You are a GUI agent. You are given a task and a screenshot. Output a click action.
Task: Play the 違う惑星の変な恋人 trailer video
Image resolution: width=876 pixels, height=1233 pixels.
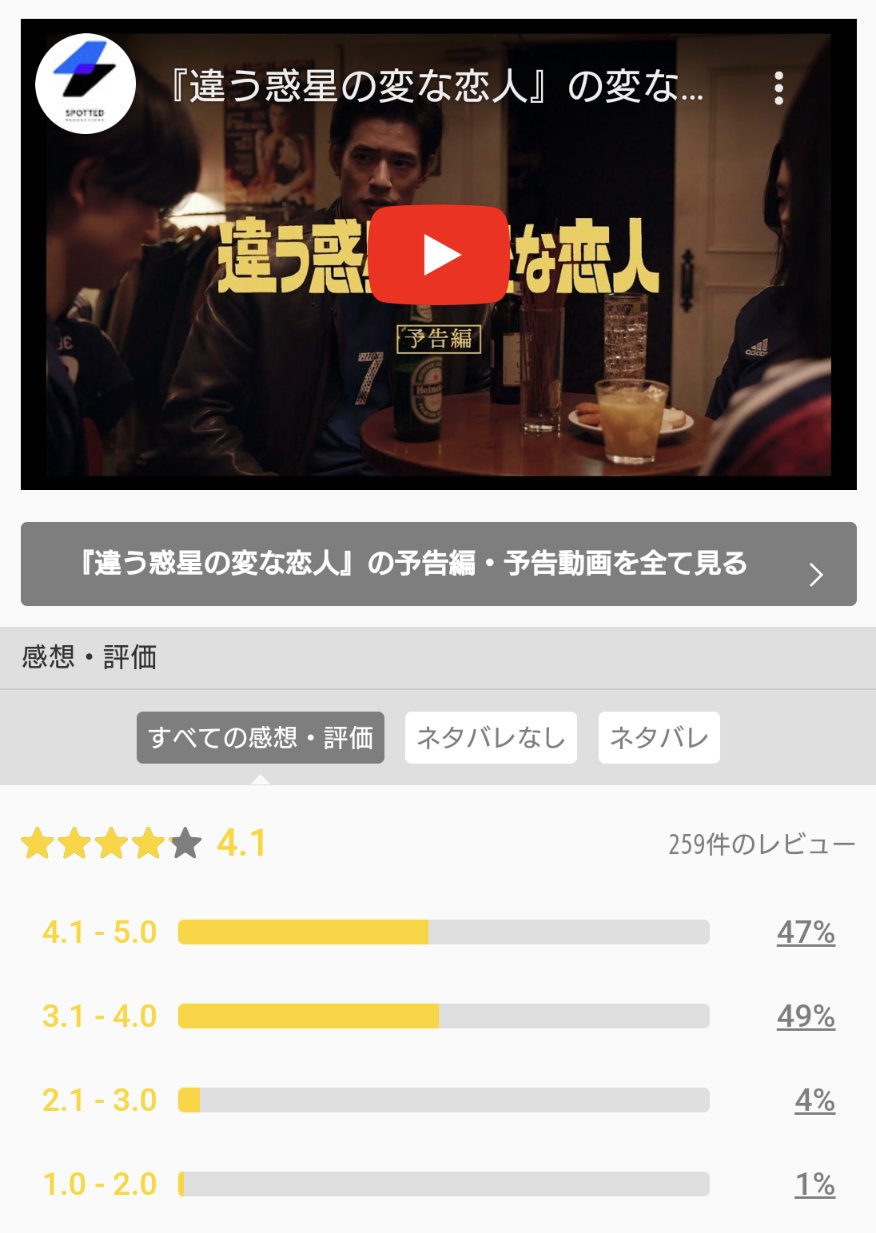pyautogui.click(x=439, y=255)
